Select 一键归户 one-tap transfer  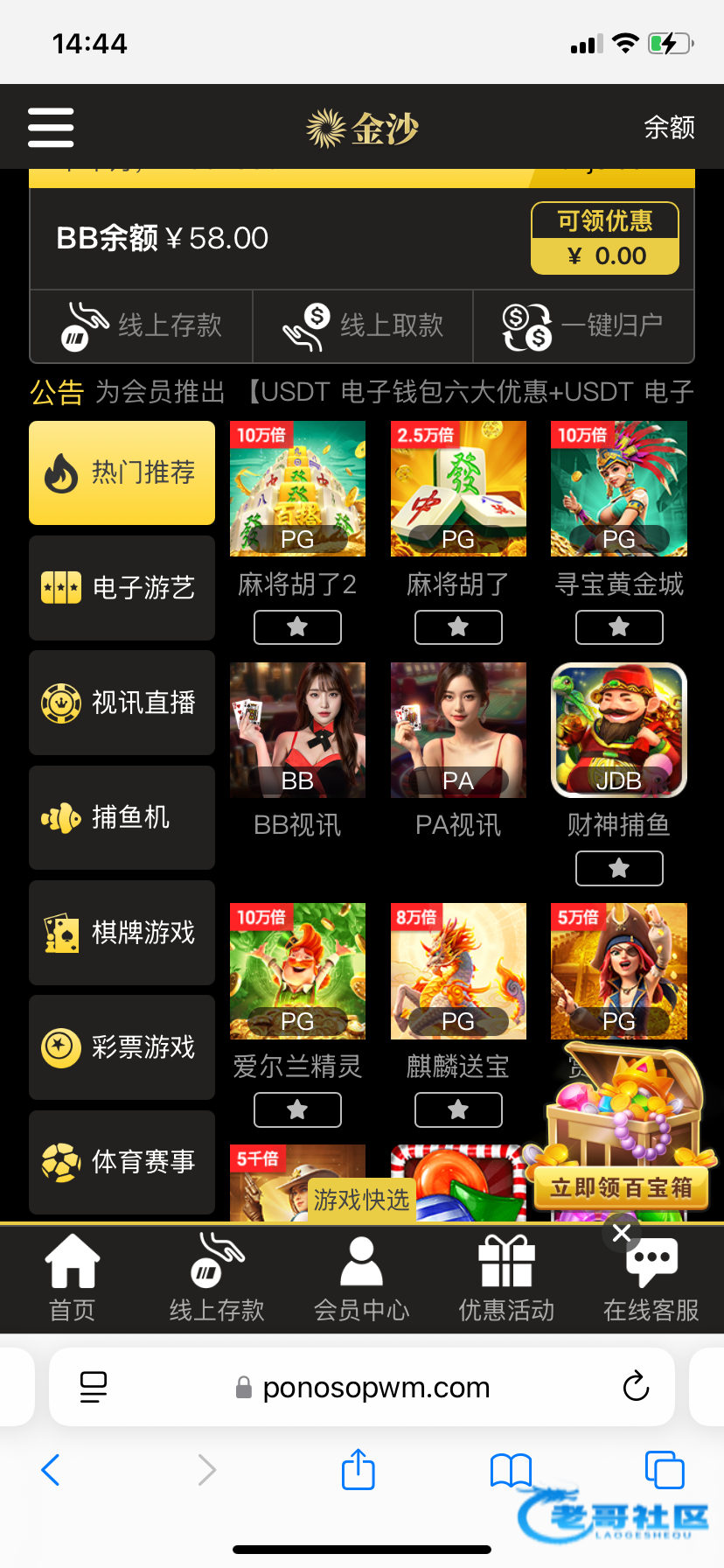[582, 326]
